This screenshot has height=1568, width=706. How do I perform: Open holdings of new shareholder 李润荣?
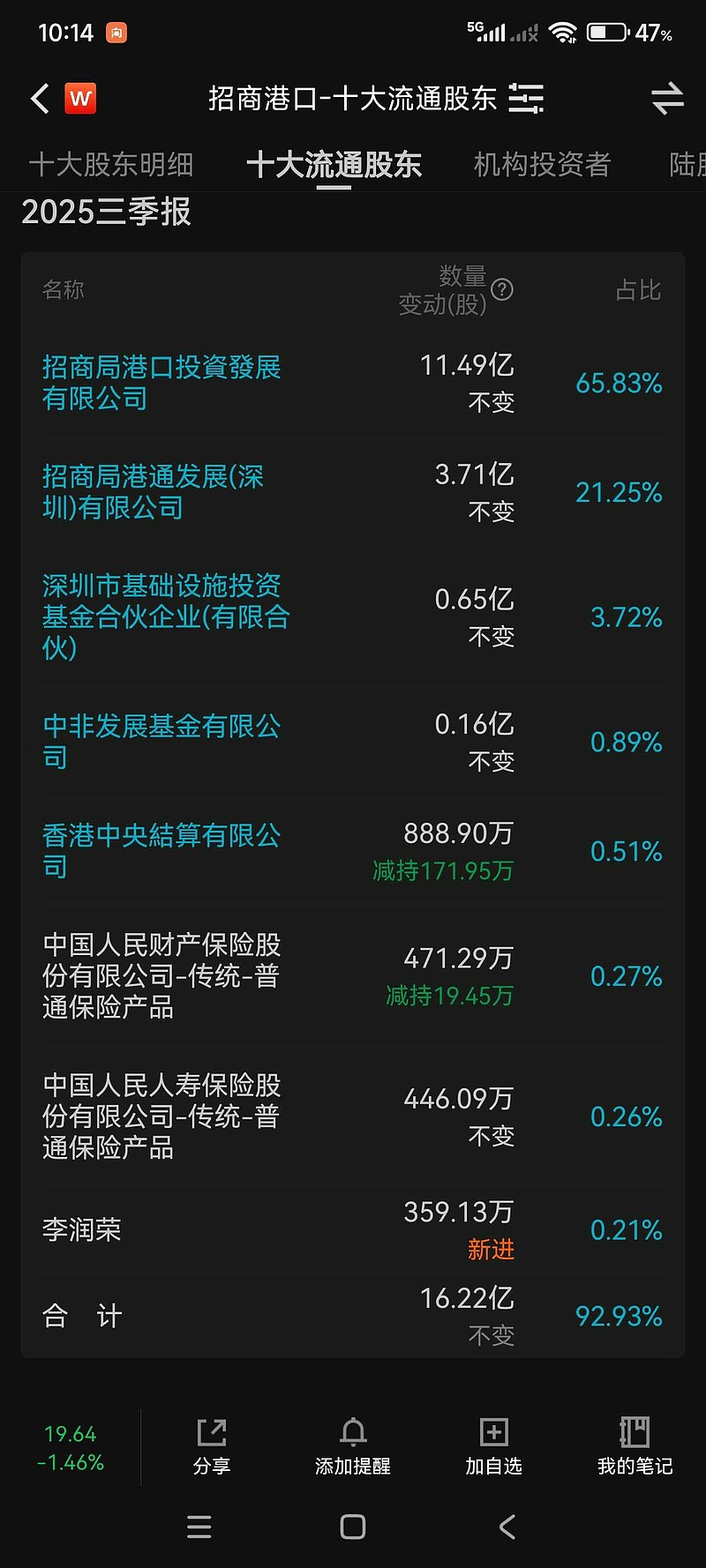[80, 1228]
